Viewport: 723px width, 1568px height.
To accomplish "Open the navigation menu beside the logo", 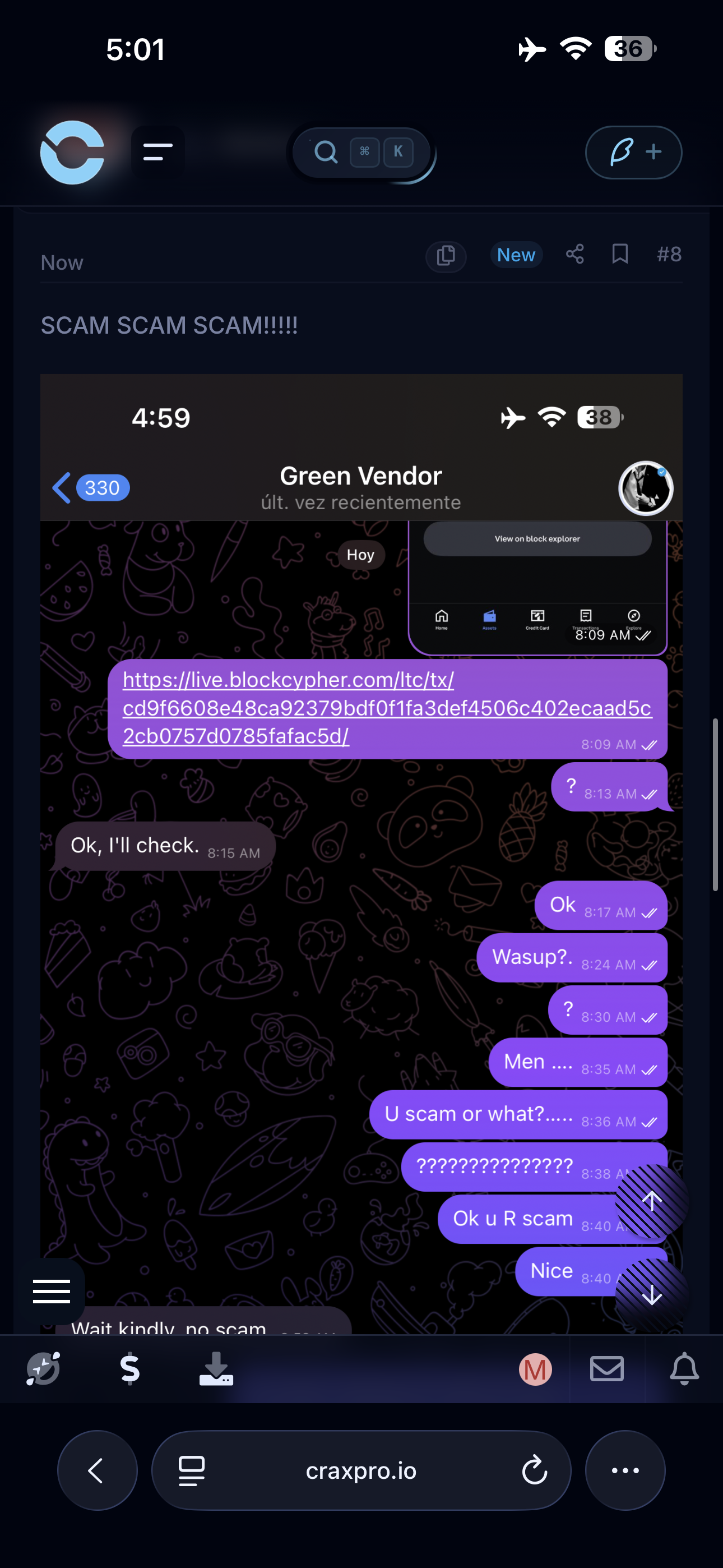I will coord(157,152).
